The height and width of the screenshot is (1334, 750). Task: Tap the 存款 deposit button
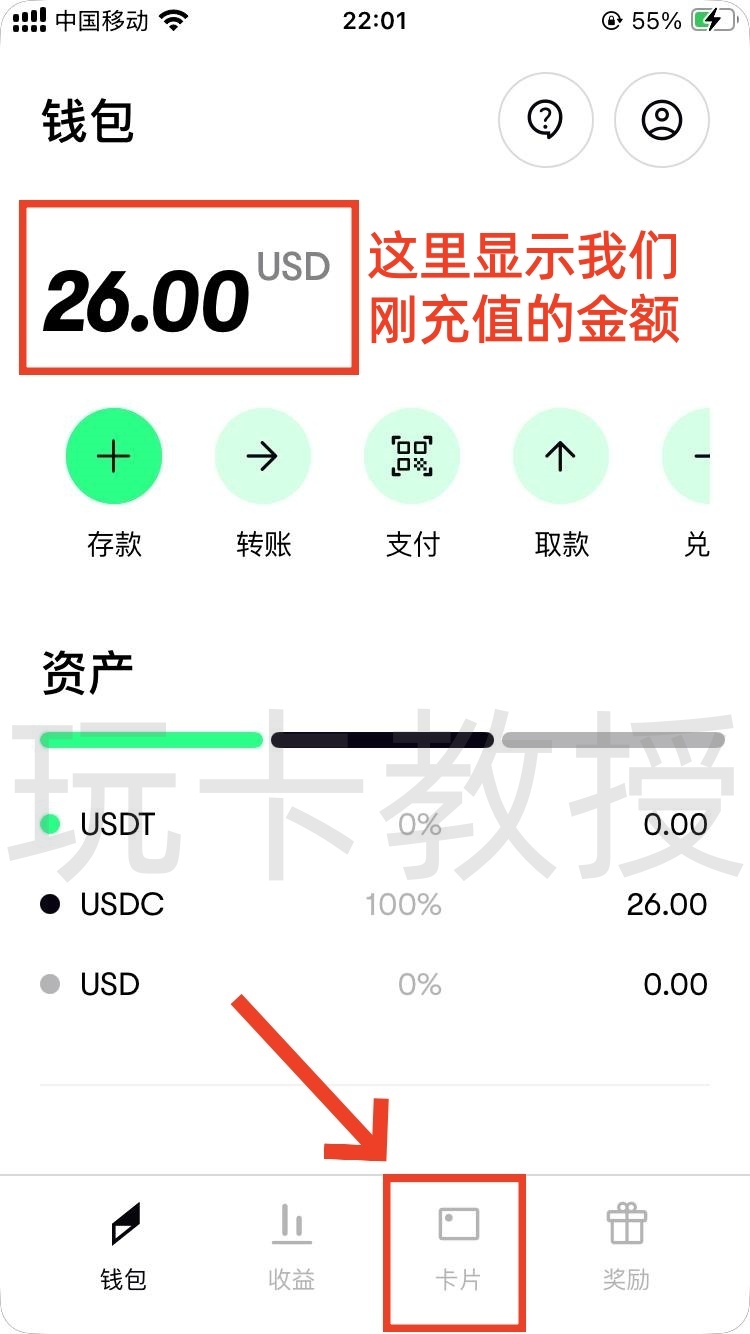[114, 457]
